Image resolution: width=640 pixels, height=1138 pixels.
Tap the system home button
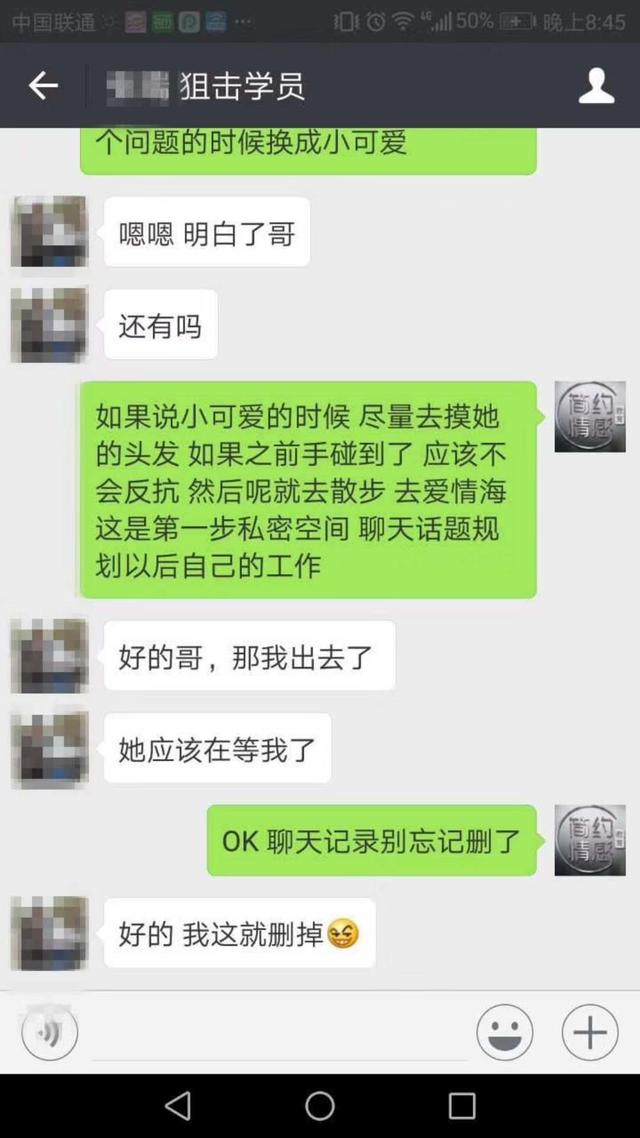pos(320,1105)
